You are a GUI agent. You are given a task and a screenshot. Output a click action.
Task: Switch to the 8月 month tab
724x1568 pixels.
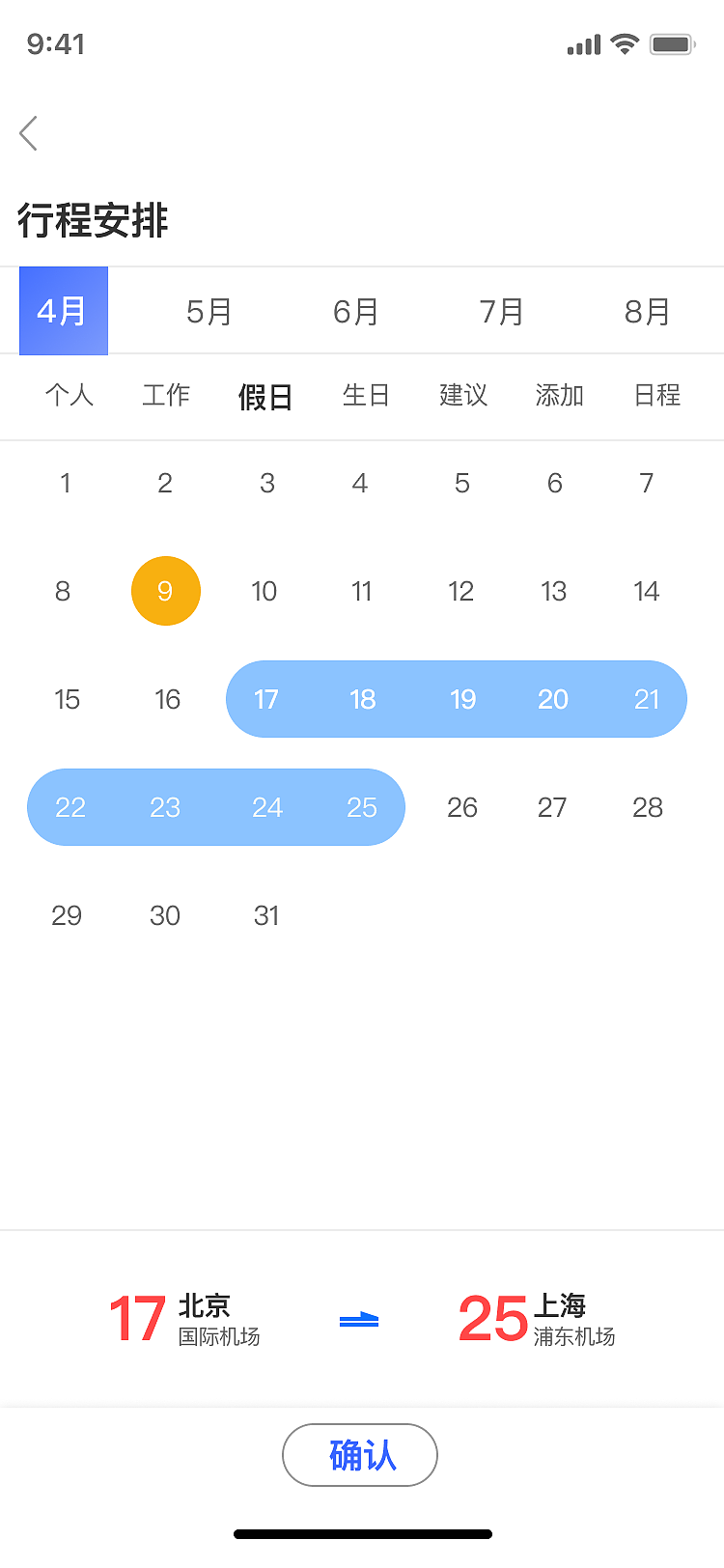[x=648, y=312]
